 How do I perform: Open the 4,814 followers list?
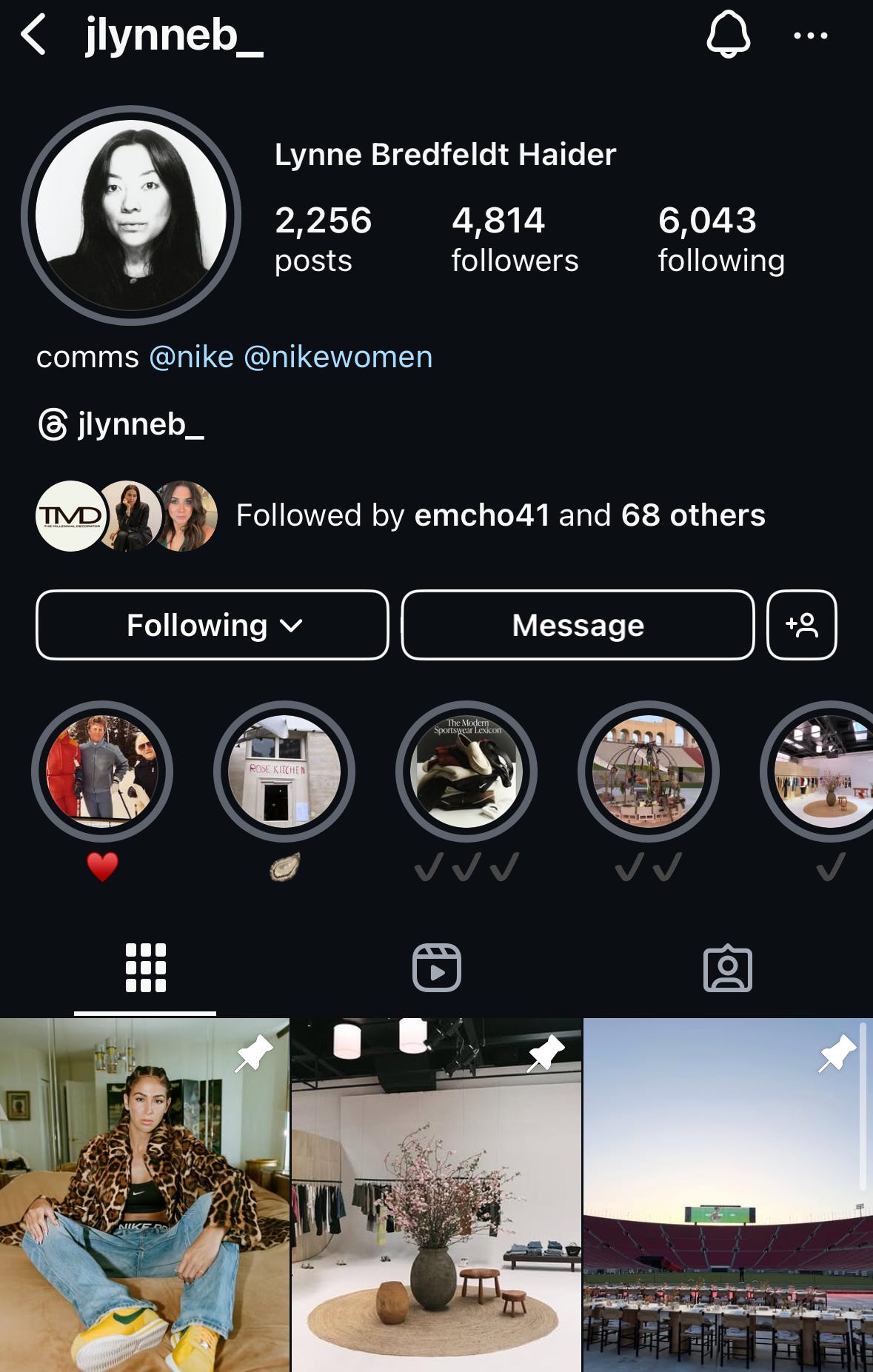pos(515,239)
